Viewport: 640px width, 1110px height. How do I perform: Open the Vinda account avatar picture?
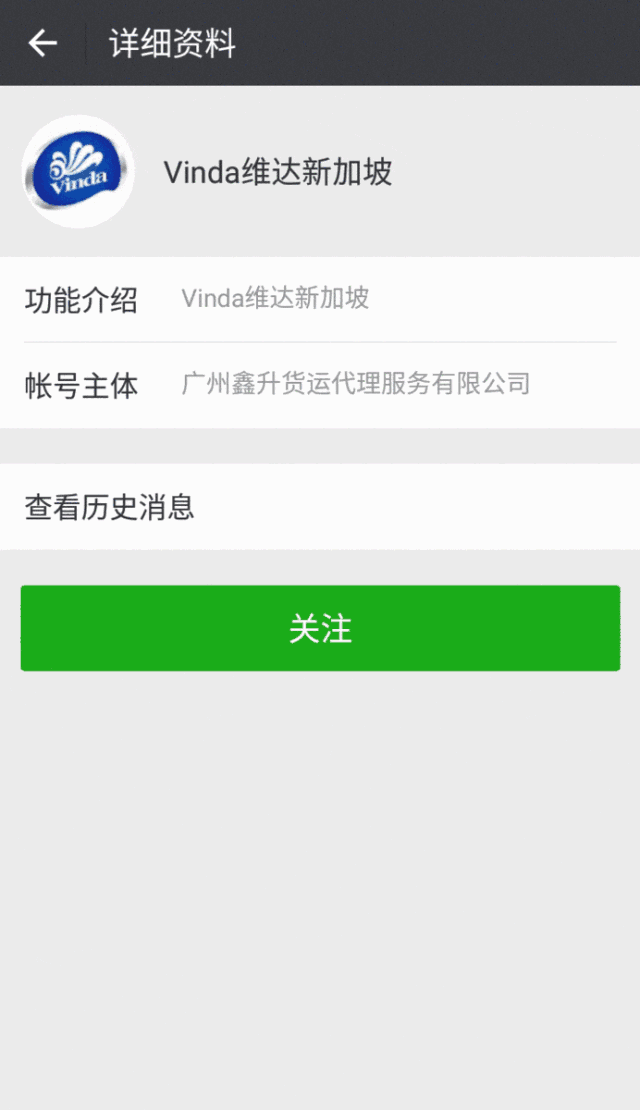coord(78,172)
